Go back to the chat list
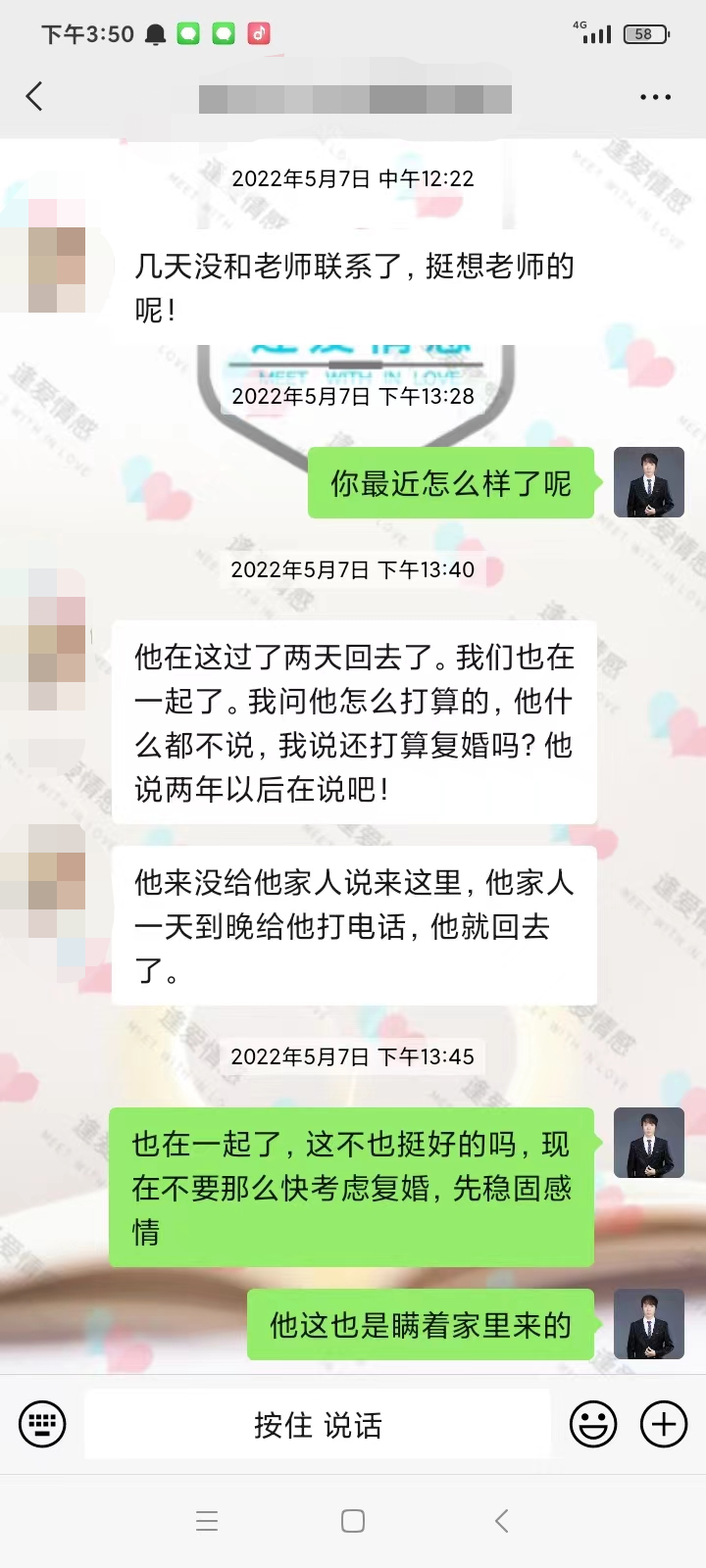Screen dimensions: 706x1568 [x=34, y=96]
